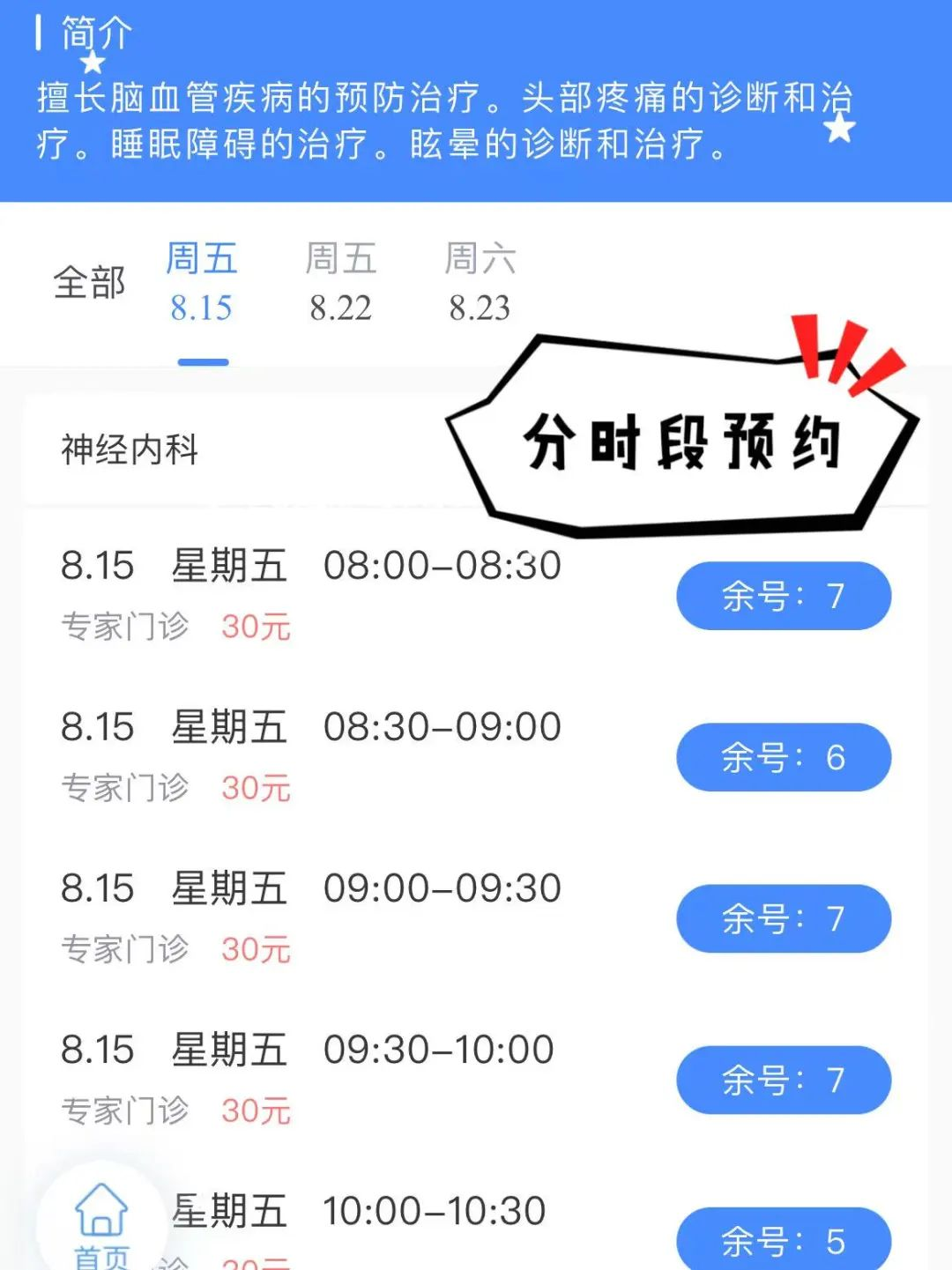Book the 08:00–08:30 slot with 余号 7

tap(783, 596)
